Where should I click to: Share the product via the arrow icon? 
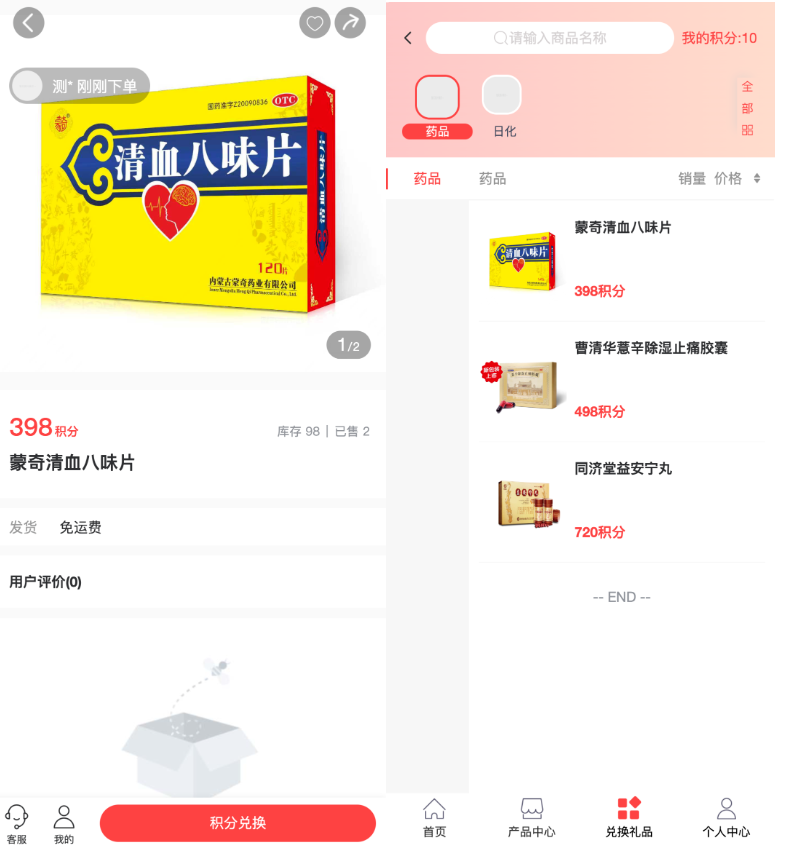[x=350, y=23]
